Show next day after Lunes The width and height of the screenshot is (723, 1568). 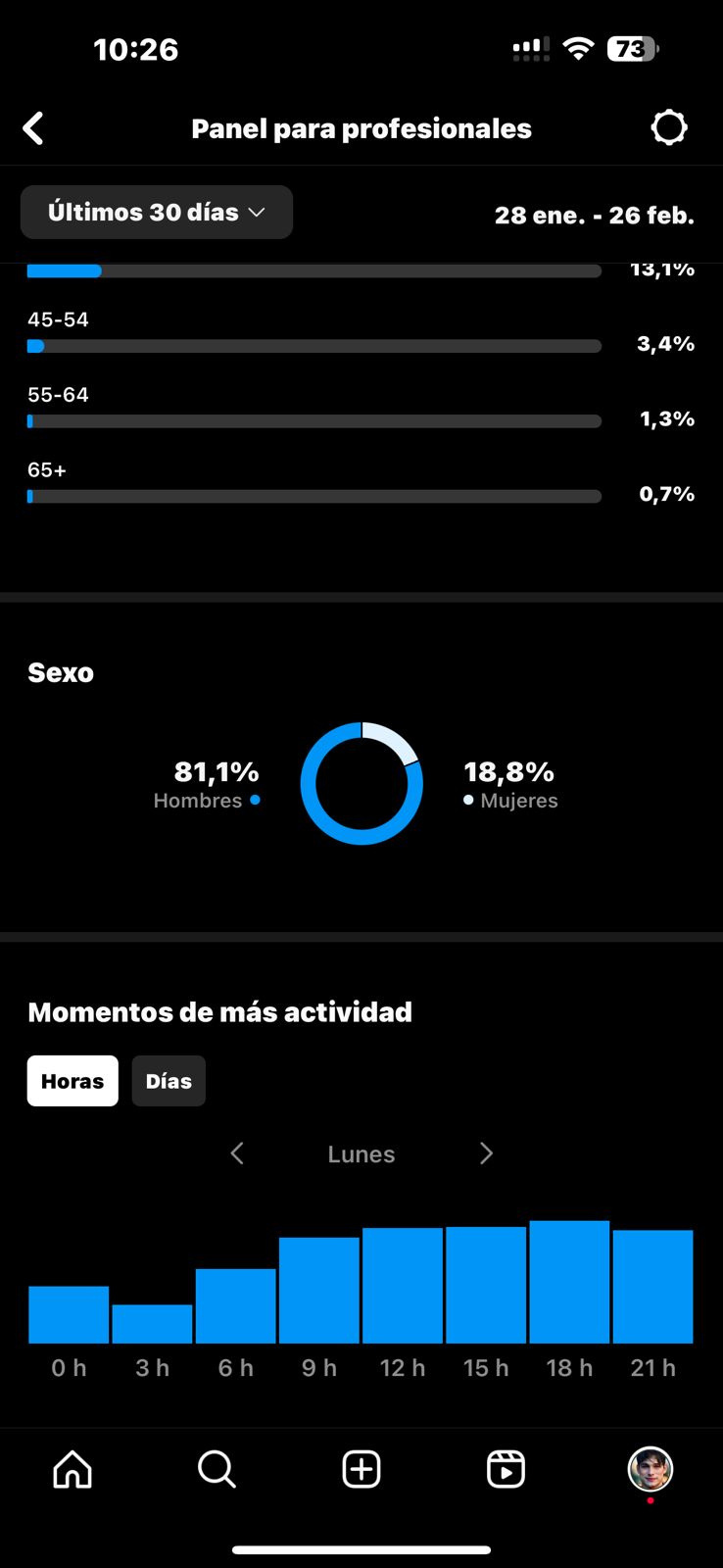[486, 1153]
